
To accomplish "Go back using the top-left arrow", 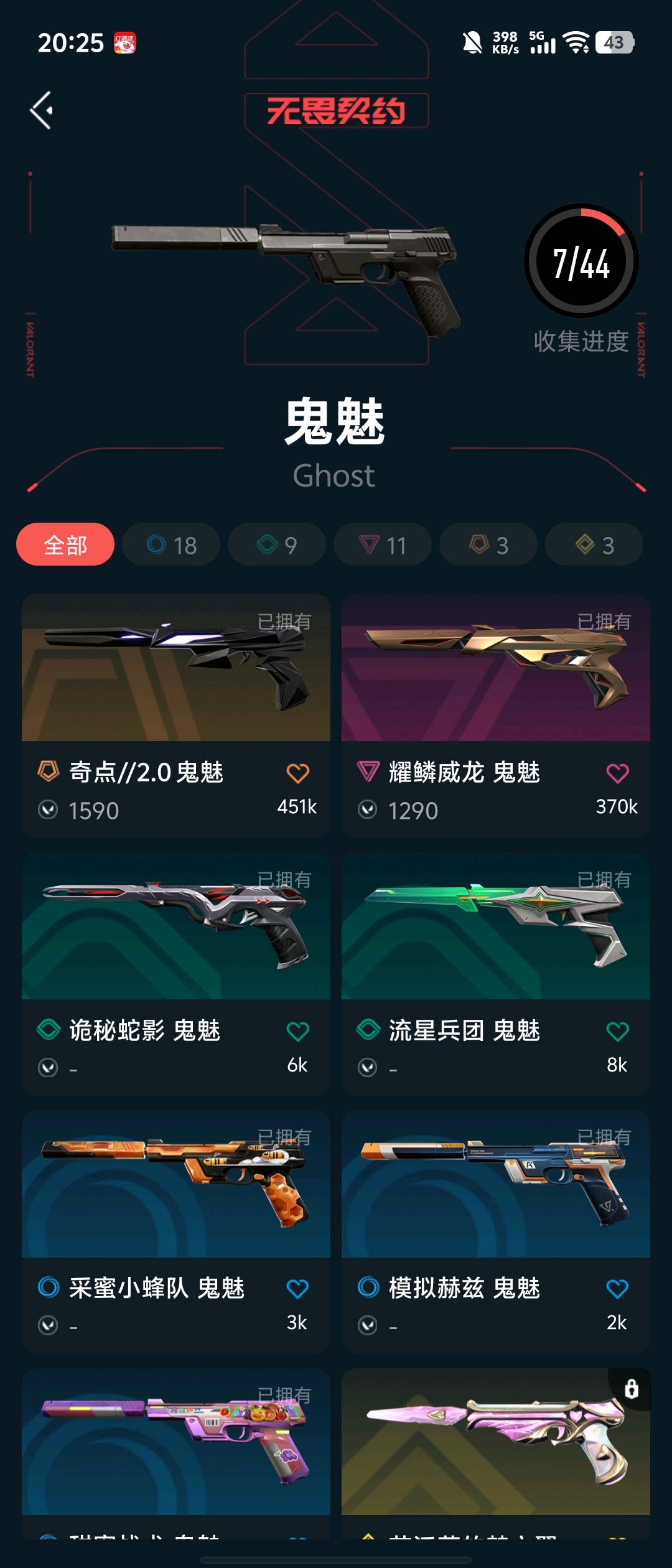I will (42, 111).
